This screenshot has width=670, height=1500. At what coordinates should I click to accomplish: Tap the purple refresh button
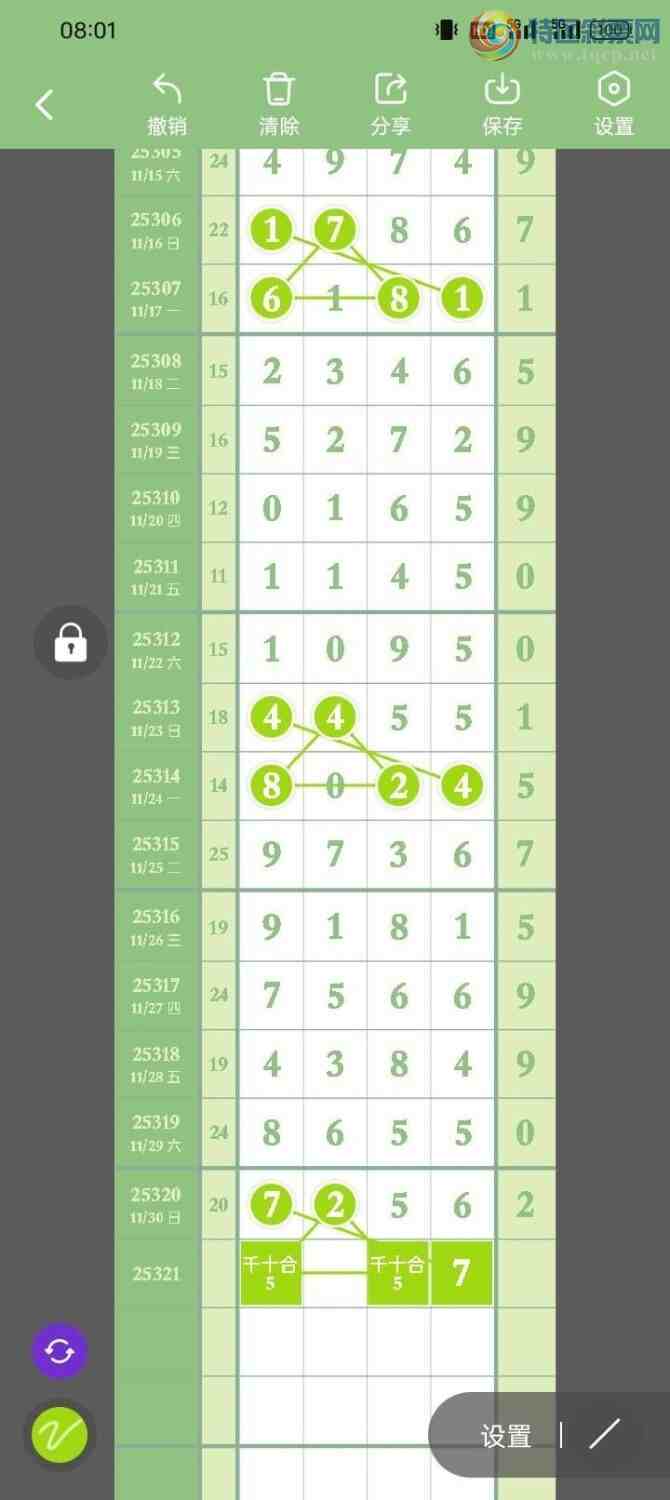[60, 1352]
